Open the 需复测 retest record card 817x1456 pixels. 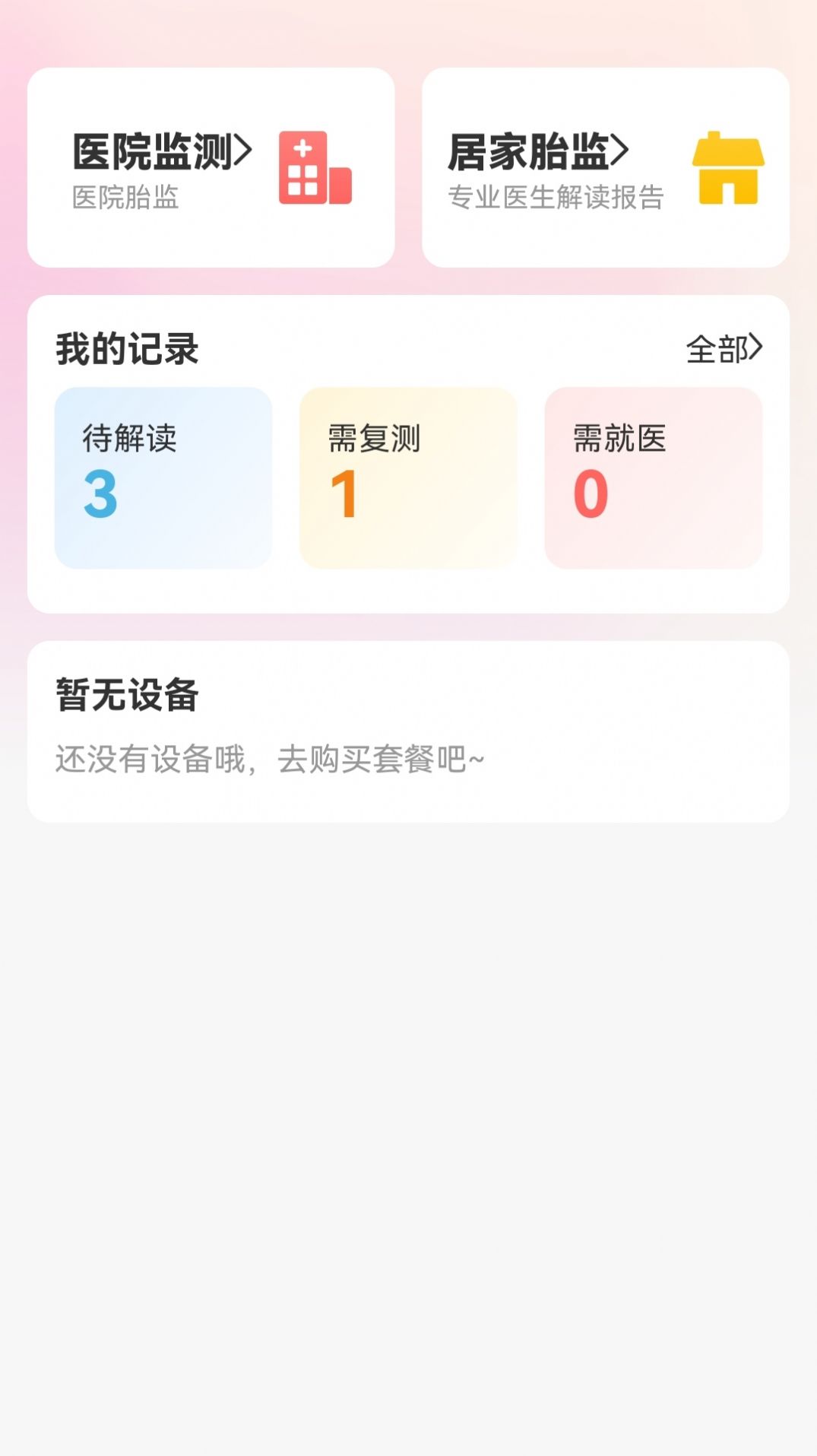[408, 477]
